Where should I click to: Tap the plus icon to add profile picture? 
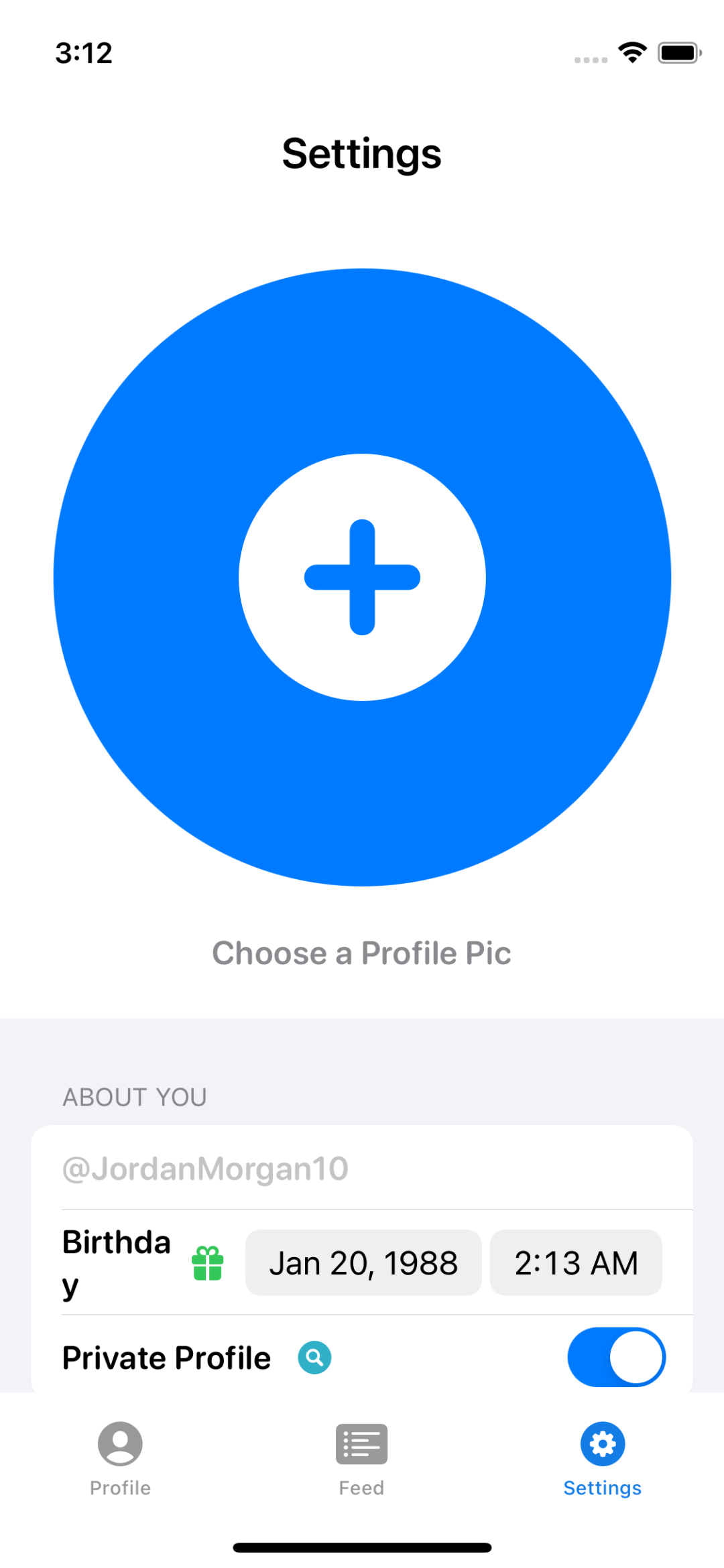[361, 576]
